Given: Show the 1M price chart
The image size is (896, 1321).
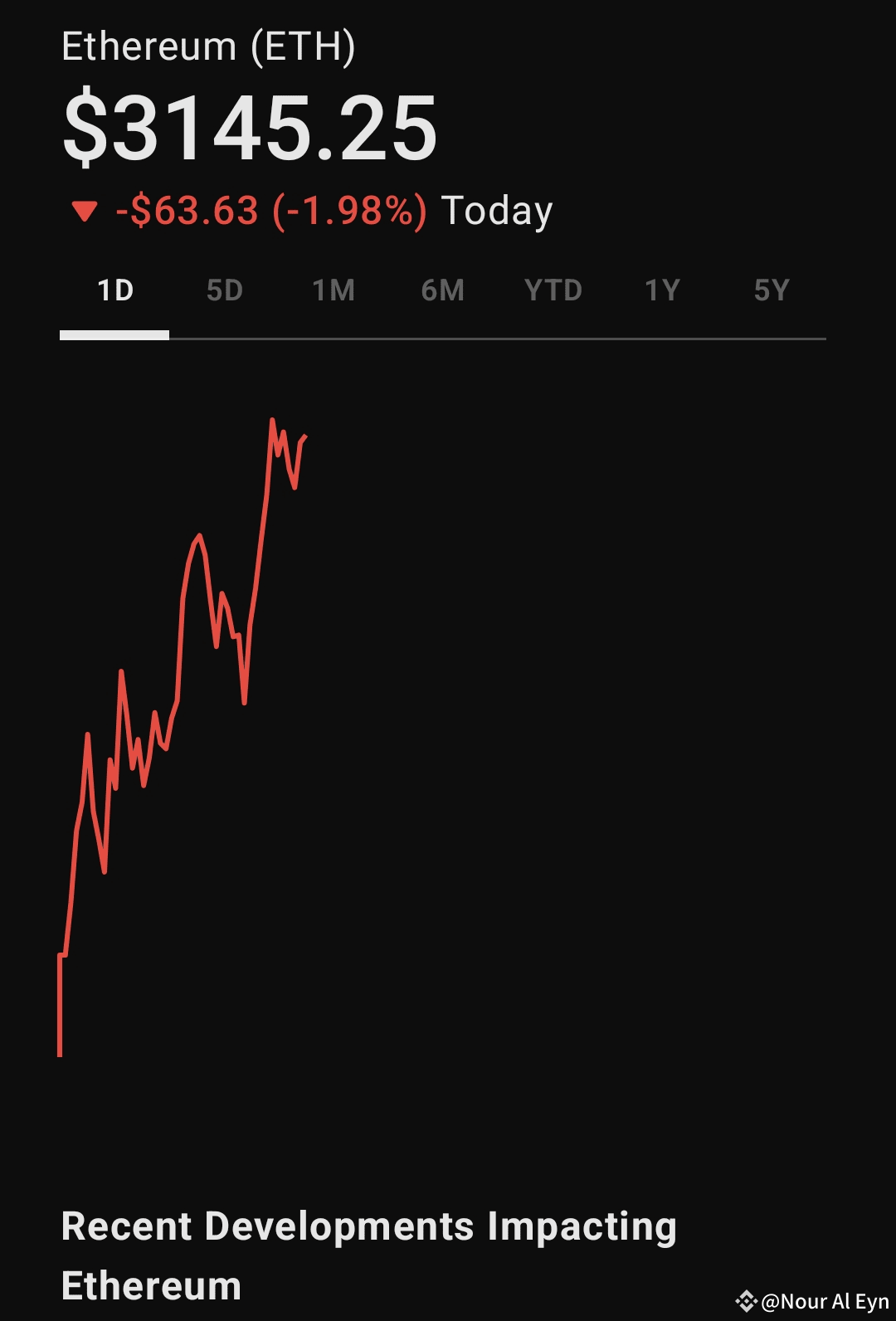Looking at the screenshot, I should click(334, 291).
